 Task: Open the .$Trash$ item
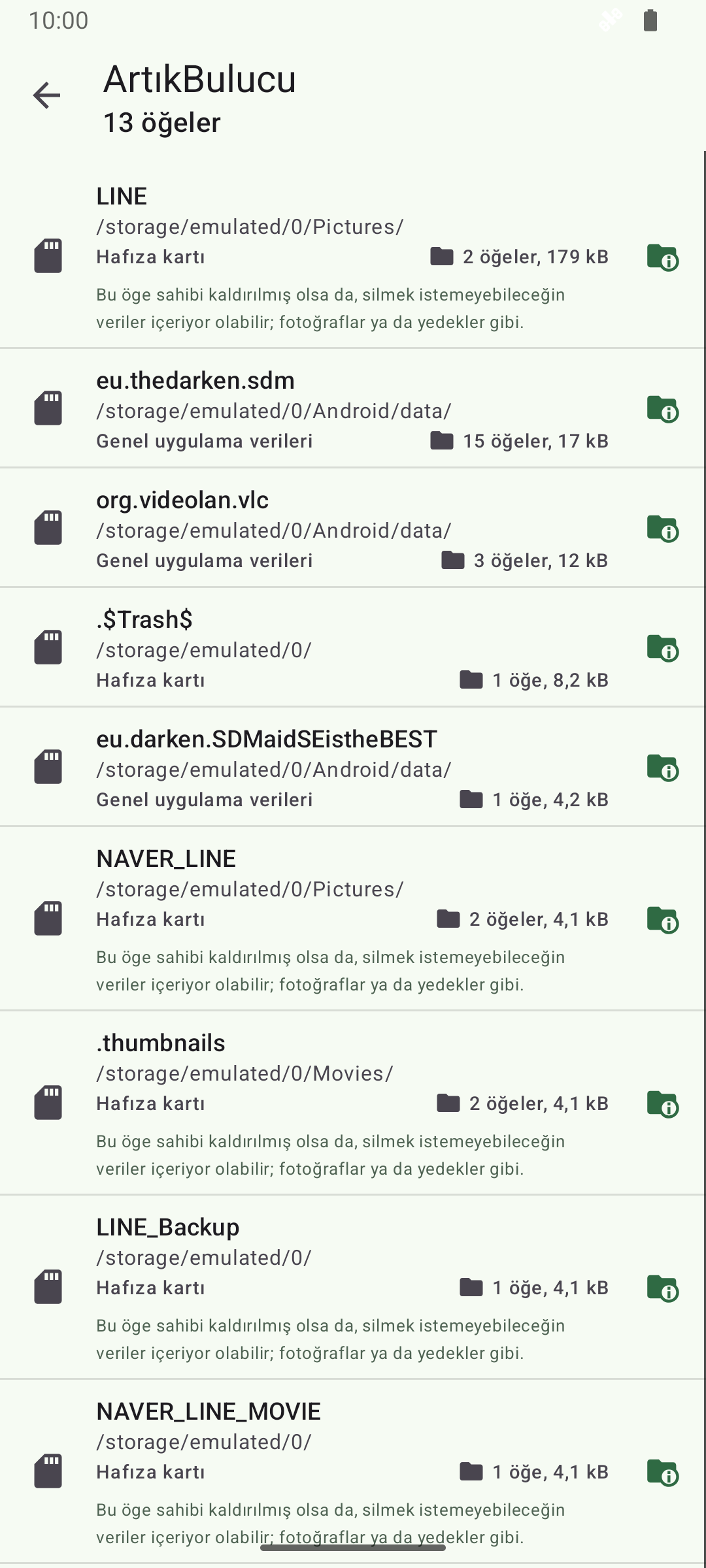[x=352, y=647]
